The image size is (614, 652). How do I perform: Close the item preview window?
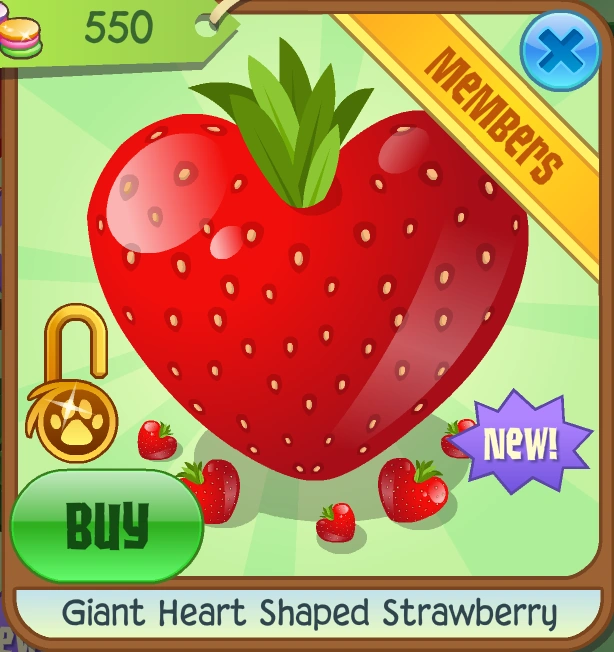560,49
